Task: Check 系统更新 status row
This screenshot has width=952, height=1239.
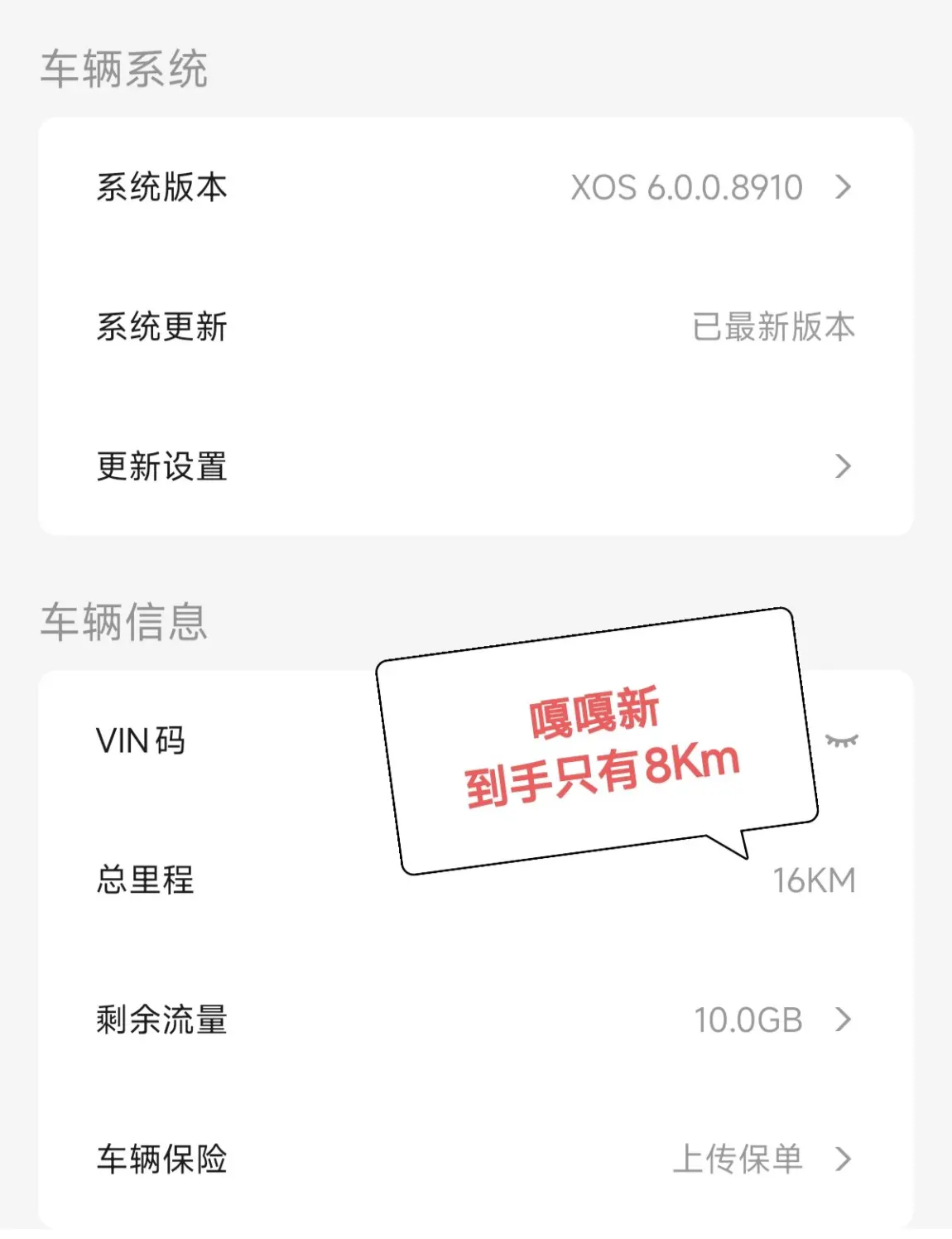Action: pyautogui.click(x=476, y=327)
